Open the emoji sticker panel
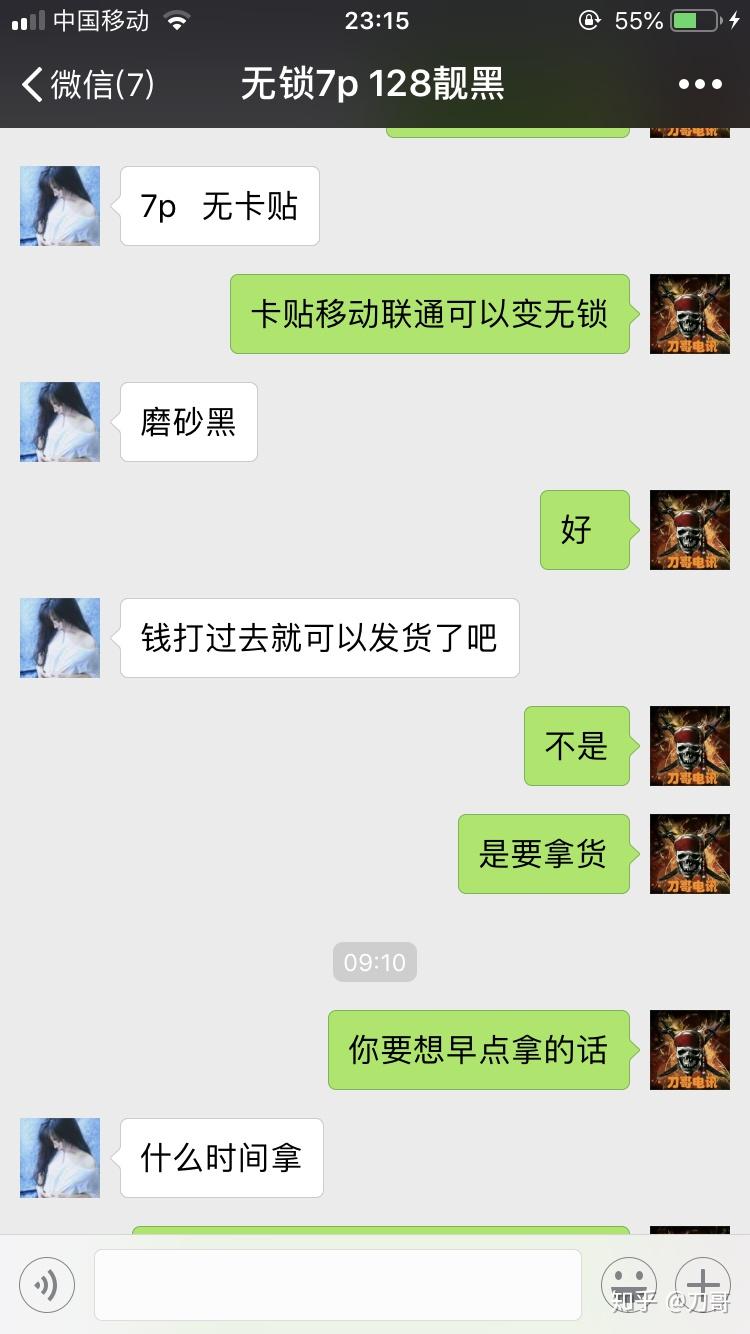The image size is (750, 1334). coord(628,1284)
